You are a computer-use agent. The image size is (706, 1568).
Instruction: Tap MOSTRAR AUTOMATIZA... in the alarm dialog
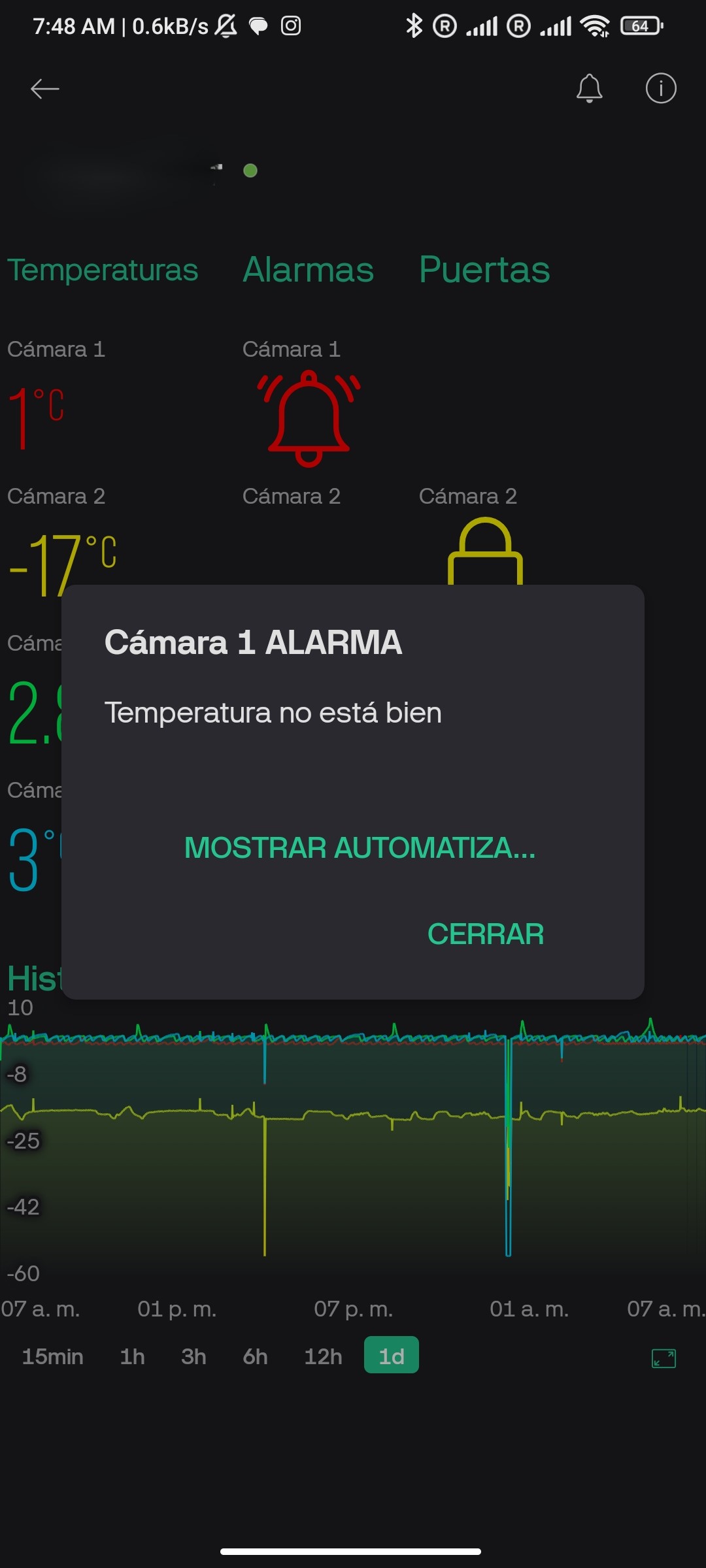[360, 848]
